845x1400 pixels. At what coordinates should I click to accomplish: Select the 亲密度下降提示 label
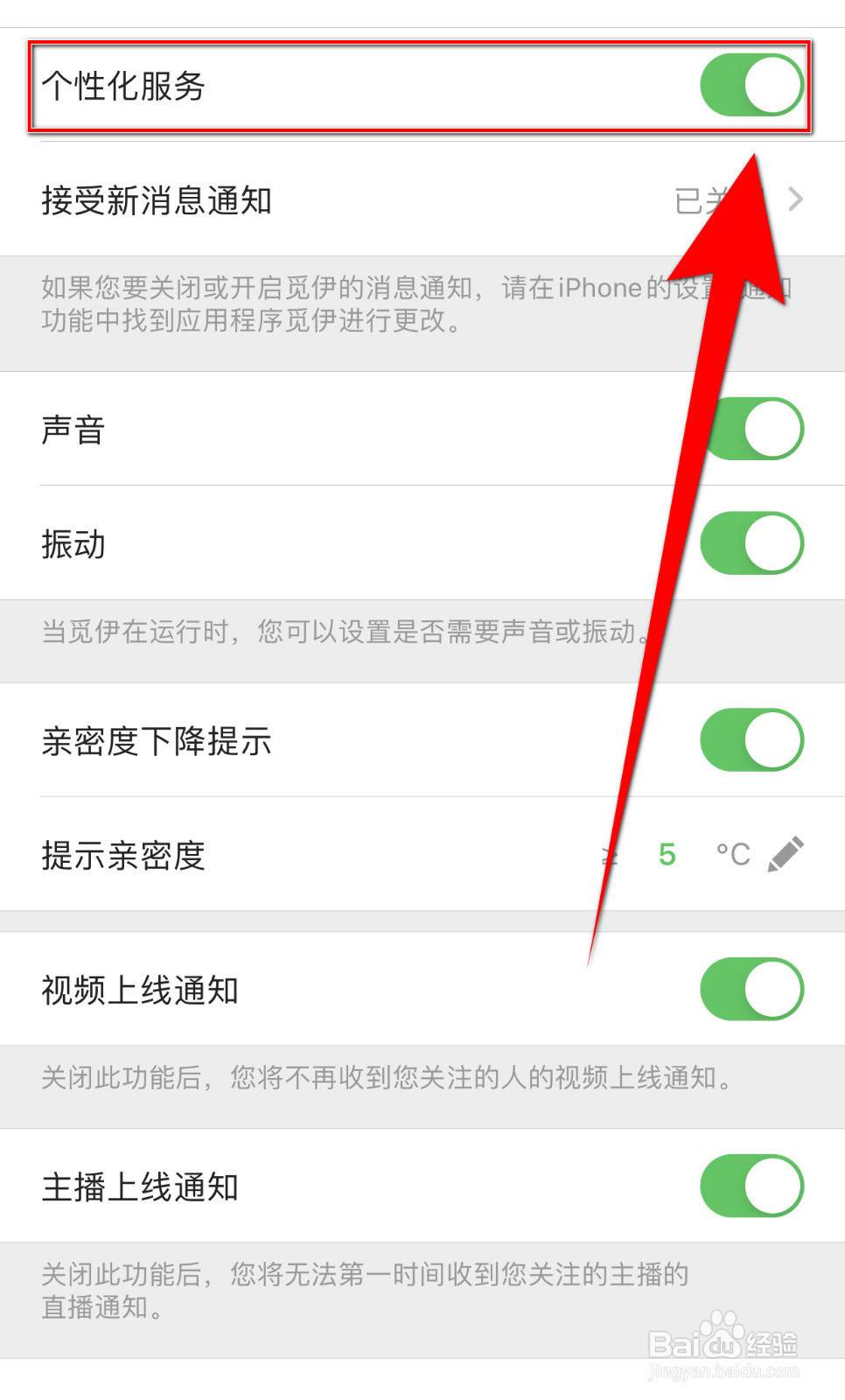coord(159,739)
